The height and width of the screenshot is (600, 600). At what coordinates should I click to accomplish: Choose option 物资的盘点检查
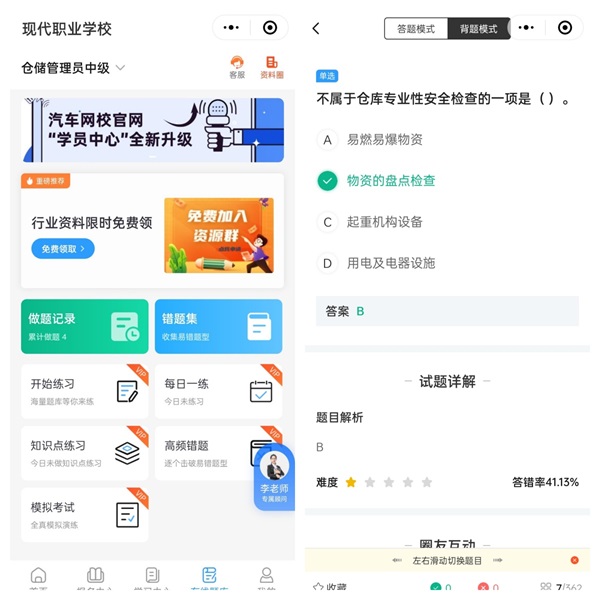click(390, 181)
